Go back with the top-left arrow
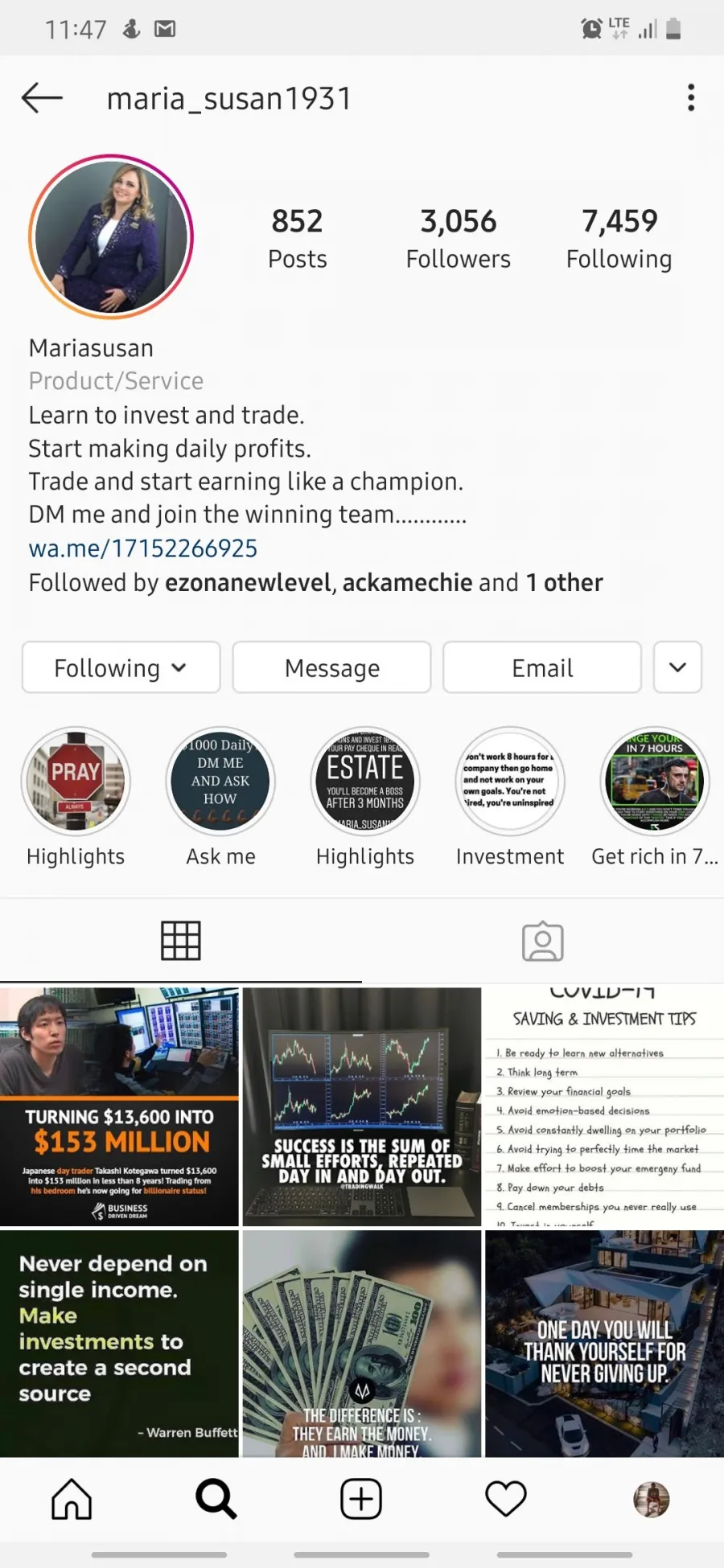This screenshot has width=724, height=1568. click(x=42, y=98)
